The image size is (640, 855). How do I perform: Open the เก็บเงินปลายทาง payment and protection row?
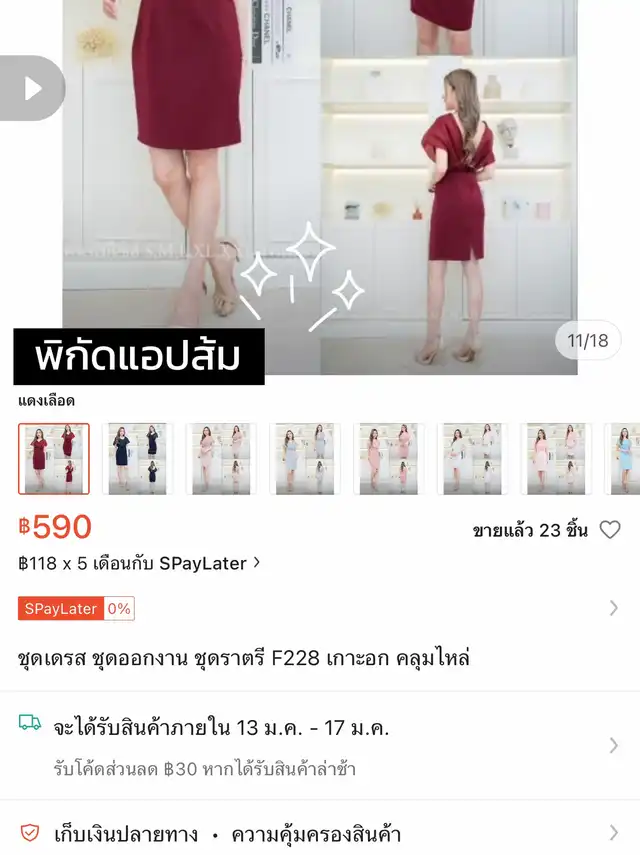tap(320, 833)
